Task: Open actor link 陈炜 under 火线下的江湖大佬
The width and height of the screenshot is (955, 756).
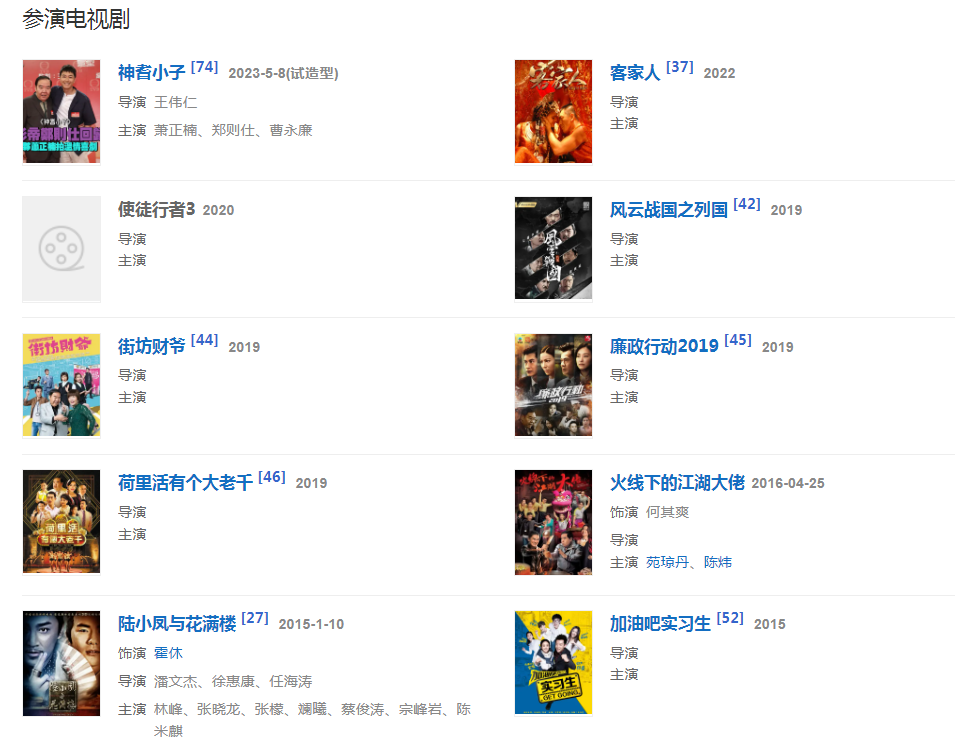Action: coord(717,562)
